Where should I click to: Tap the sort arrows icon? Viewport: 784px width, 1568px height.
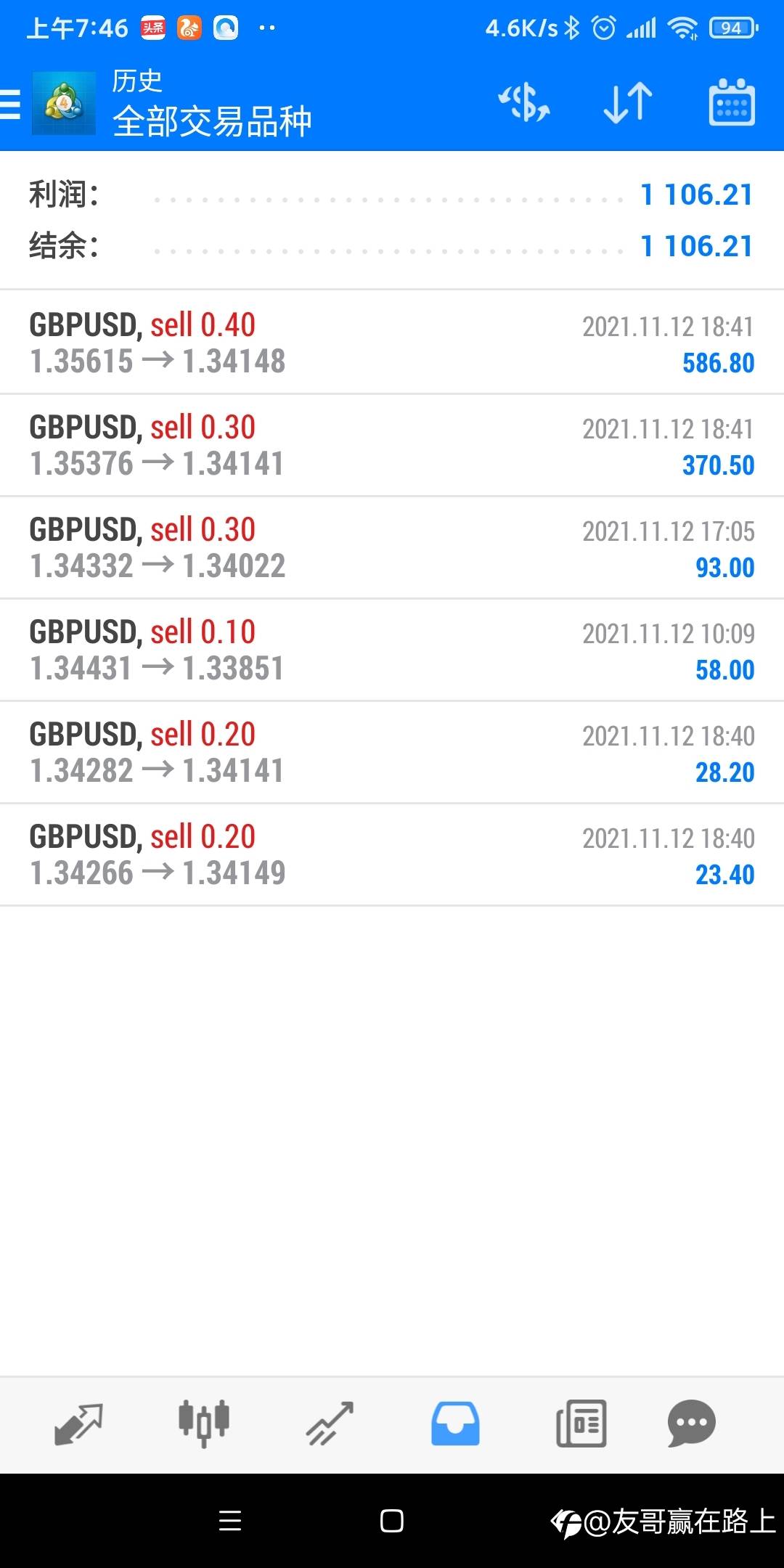(628, 102)
